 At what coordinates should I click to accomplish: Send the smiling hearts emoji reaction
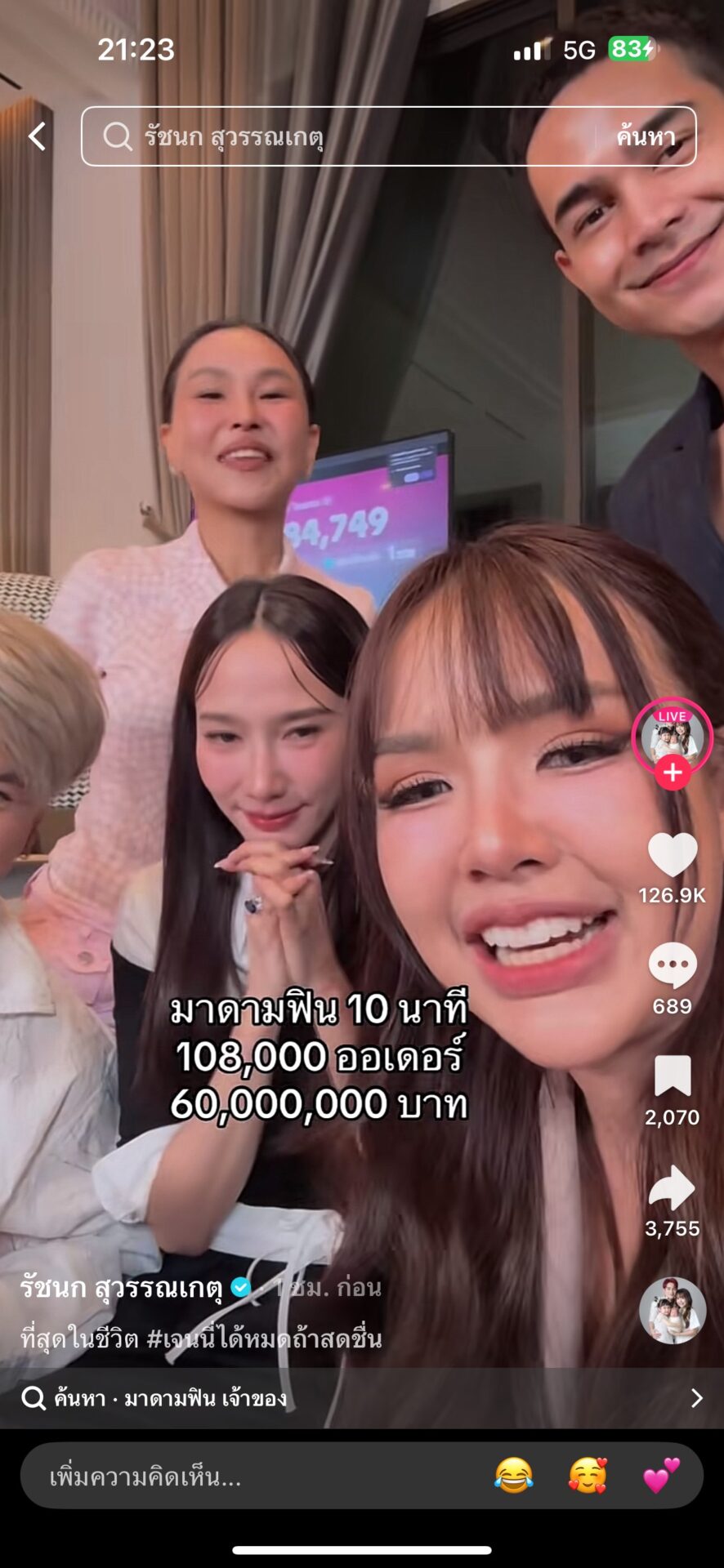pyautogui.click(x=588, y=1476)
